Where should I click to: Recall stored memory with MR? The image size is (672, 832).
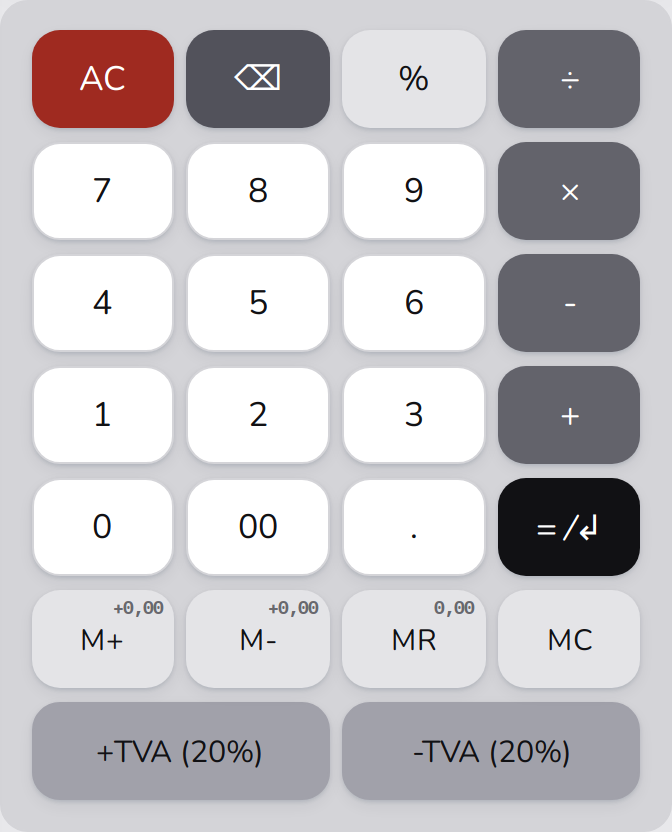(x=413, y=639)
